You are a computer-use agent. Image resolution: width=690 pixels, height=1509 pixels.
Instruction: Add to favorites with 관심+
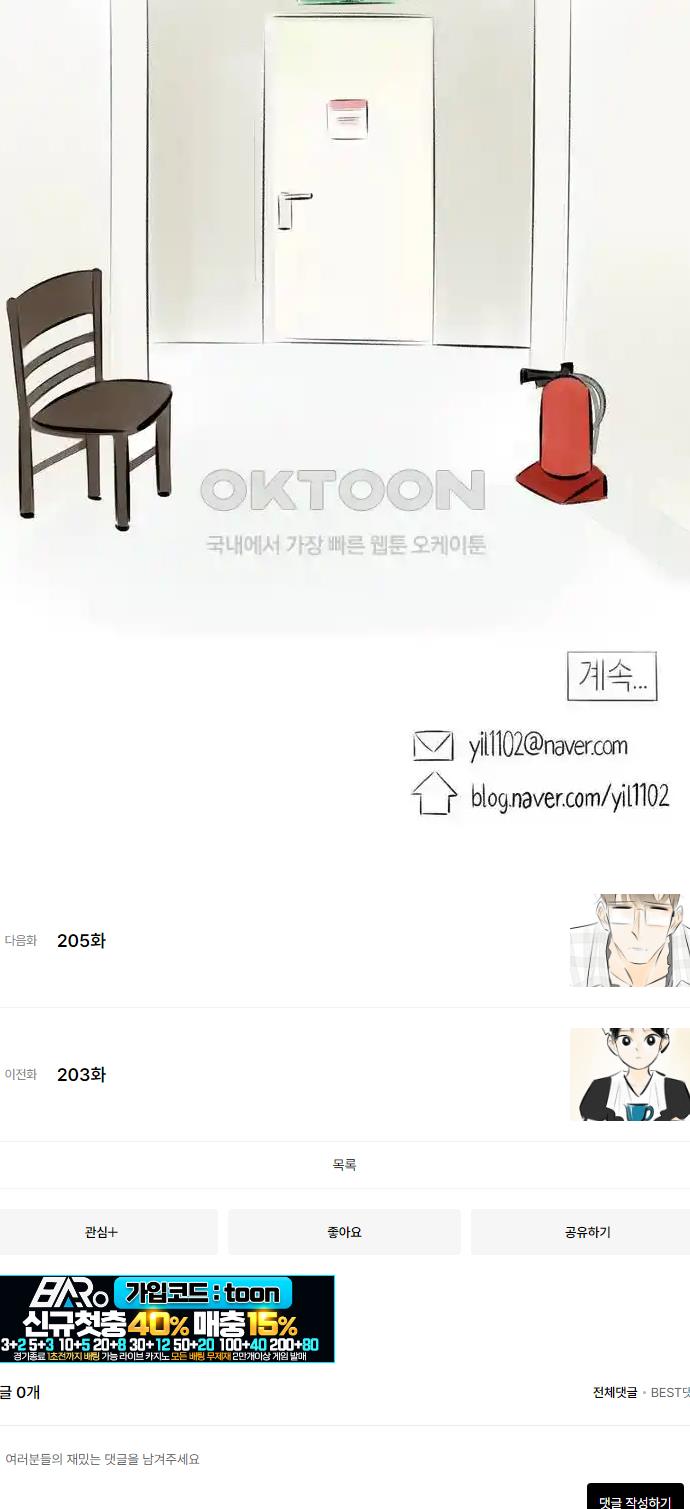102,1232
